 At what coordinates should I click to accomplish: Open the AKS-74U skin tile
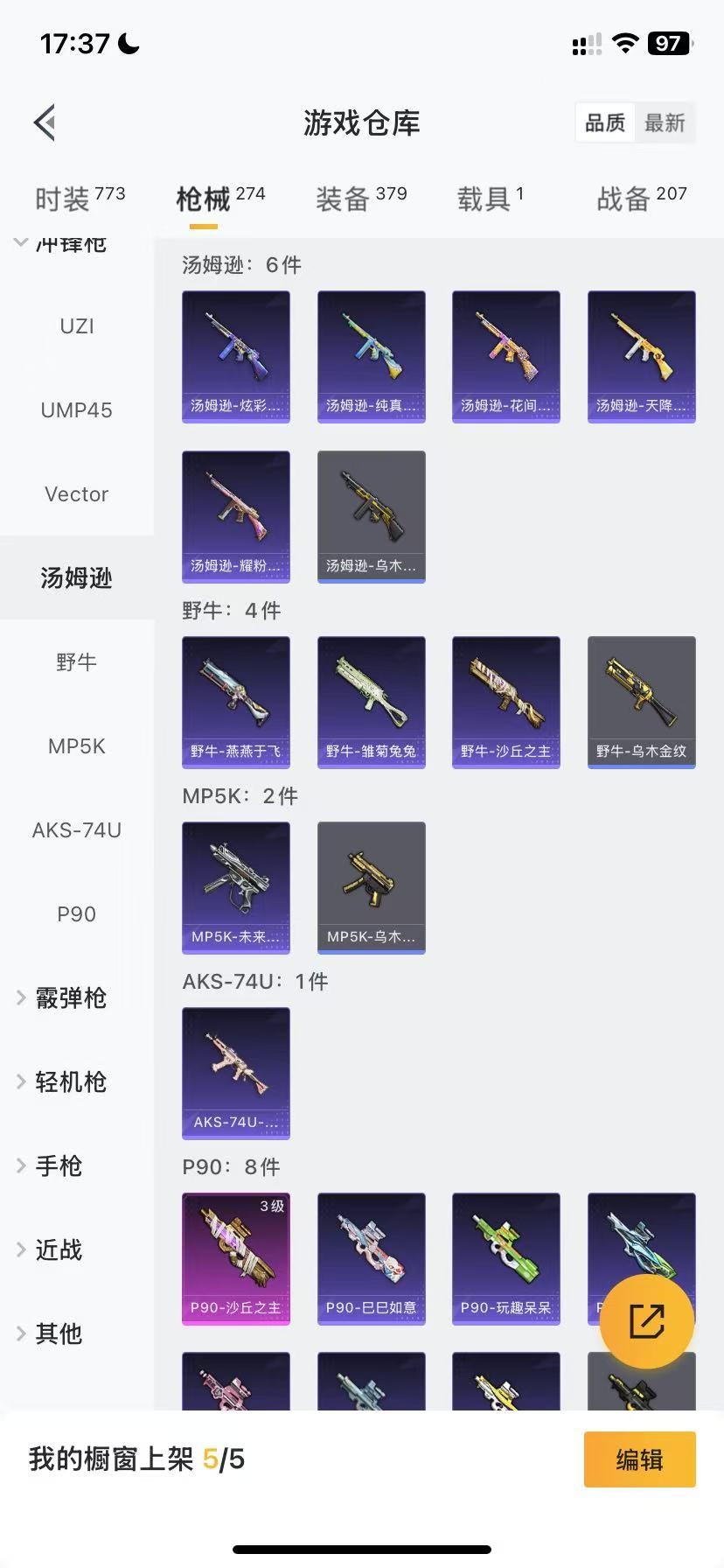pyautogui.click(x=236, y=1073)
